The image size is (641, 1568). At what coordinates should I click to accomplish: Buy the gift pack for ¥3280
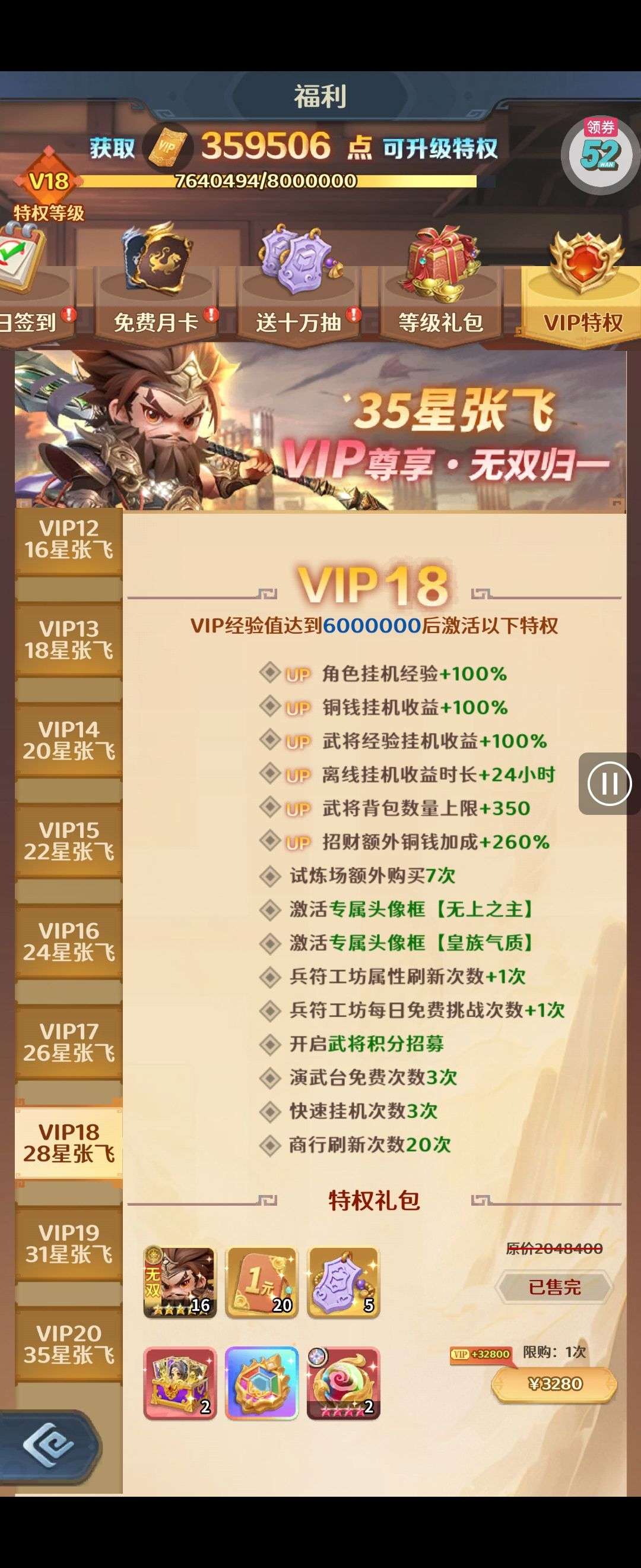[554, 1383]
